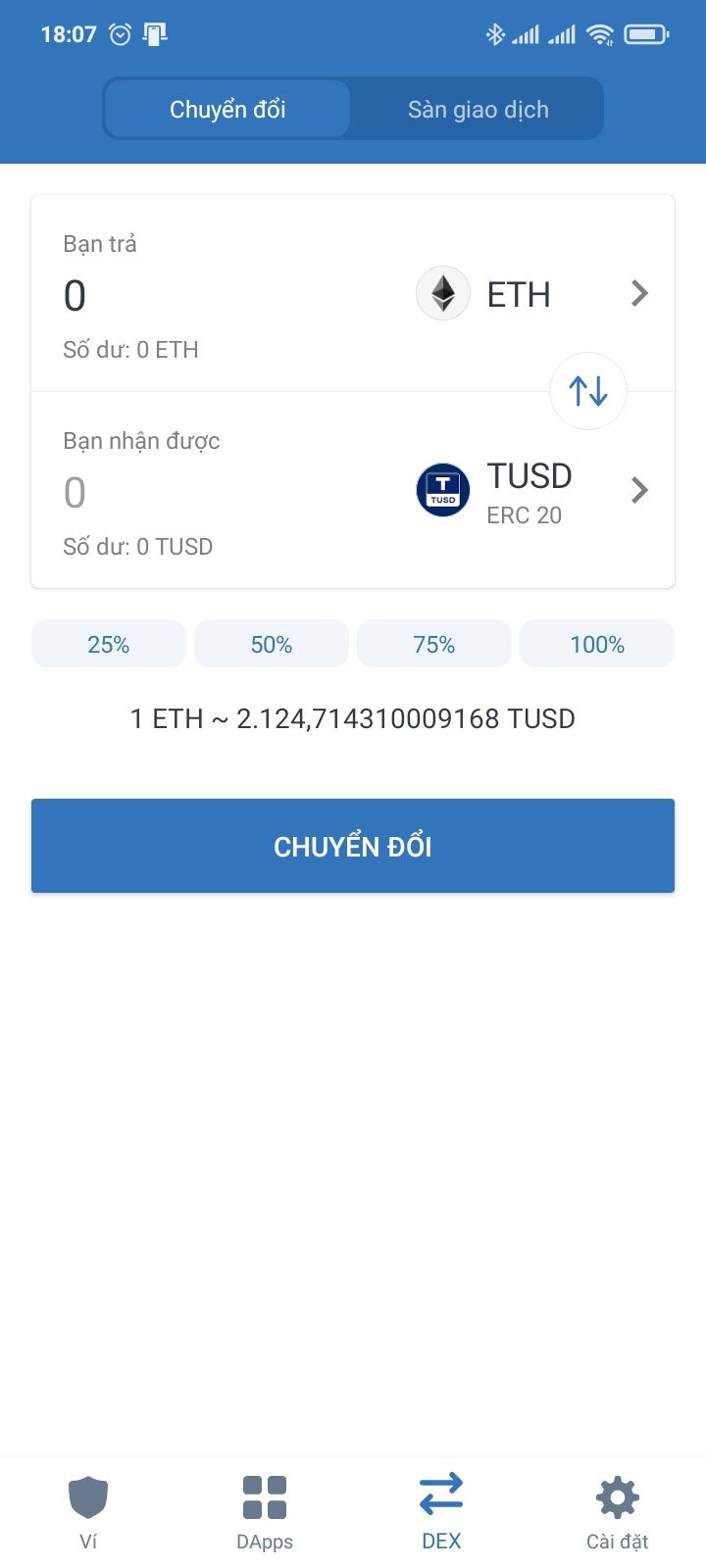Choose 100% of balance

point(597,644)
